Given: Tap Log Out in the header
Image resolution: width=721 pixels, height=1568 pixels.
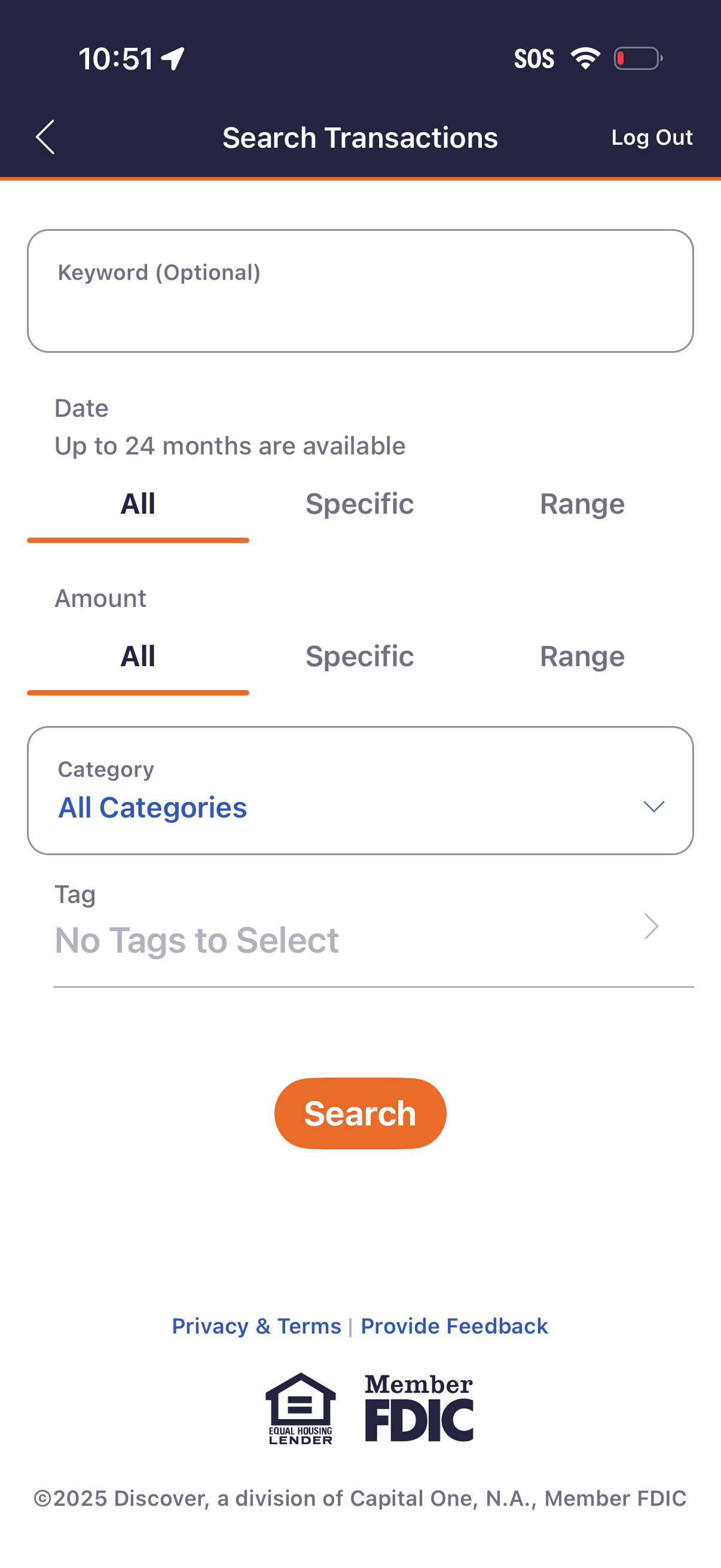Looking at the screenshot, I should point(652,138).
